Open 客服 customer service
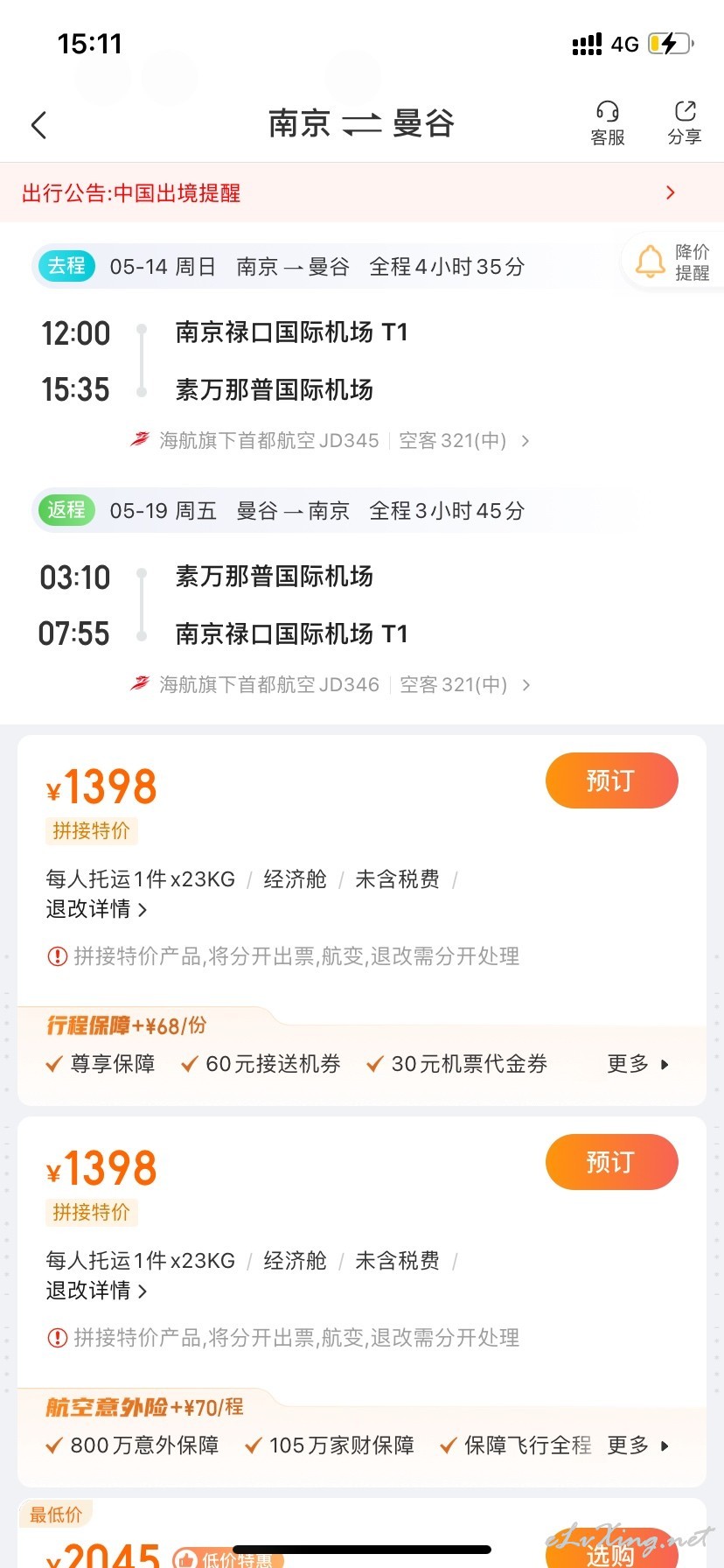This screenshot has height=1568, width=724. click(607, 123)
